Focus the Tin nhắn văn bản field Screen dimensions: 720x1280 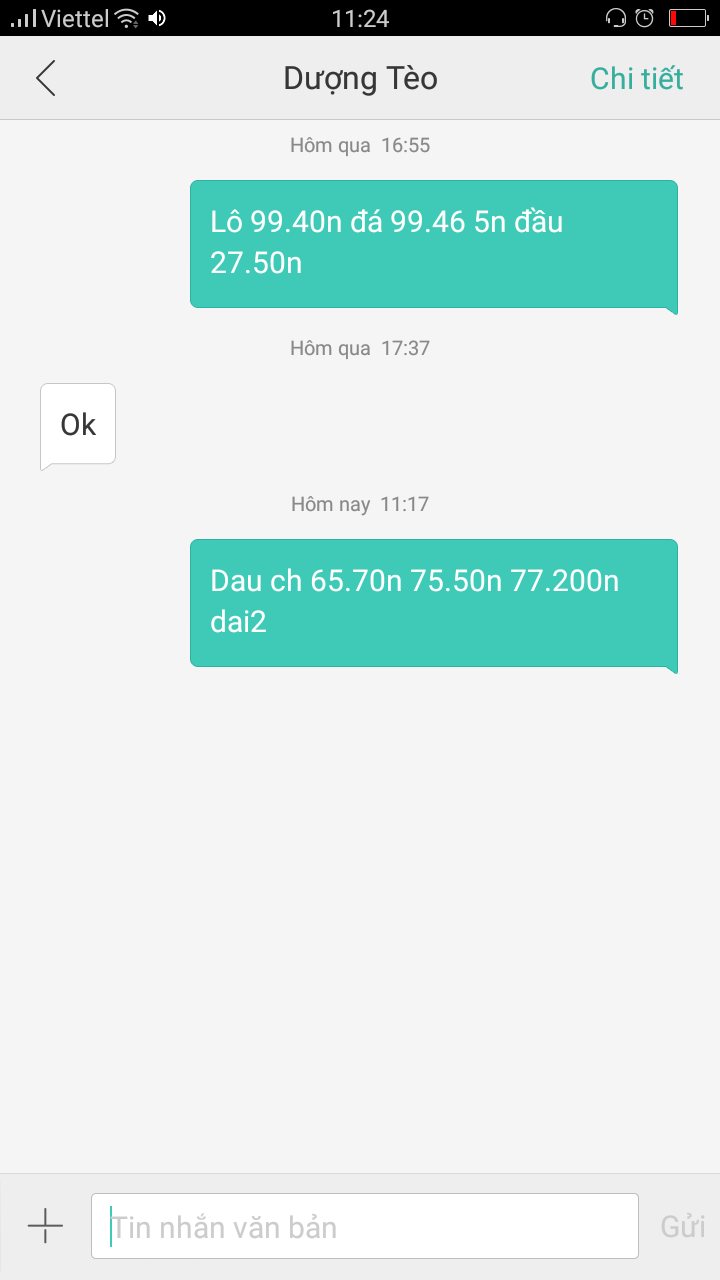pos(365,1226)
